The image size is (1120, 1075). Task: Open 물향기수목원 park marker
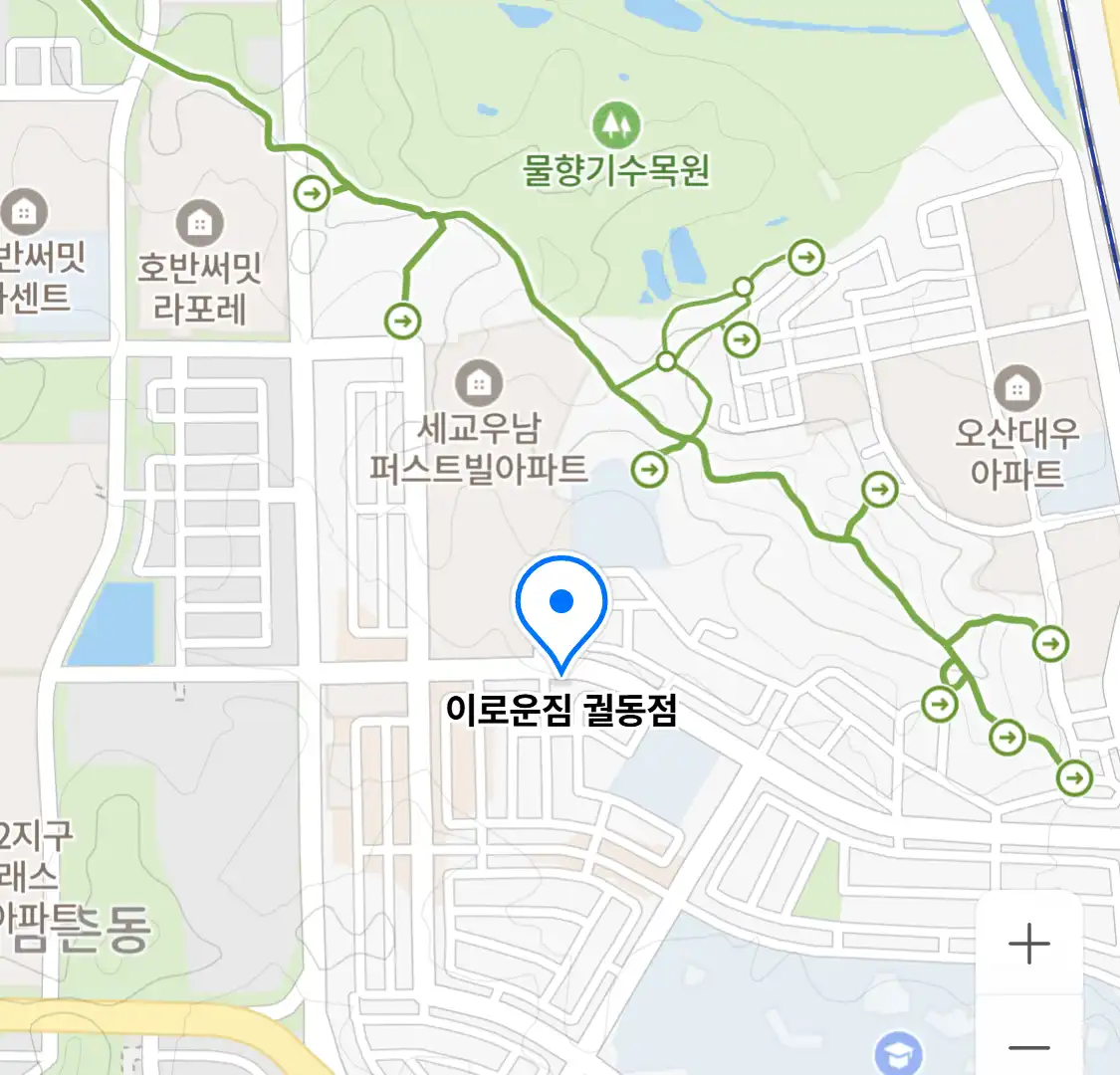coord(617,124)
